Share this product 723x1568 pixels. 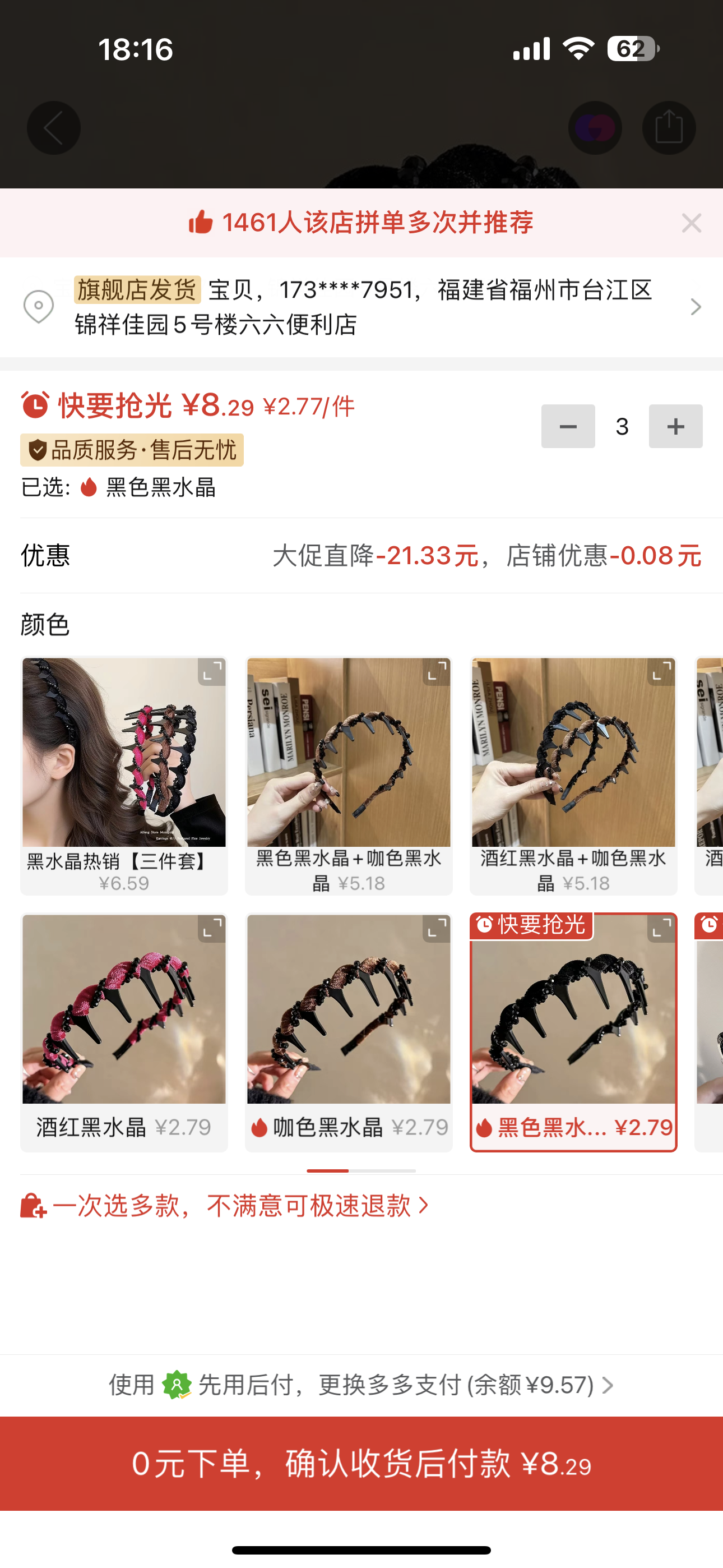coord(668,128)
